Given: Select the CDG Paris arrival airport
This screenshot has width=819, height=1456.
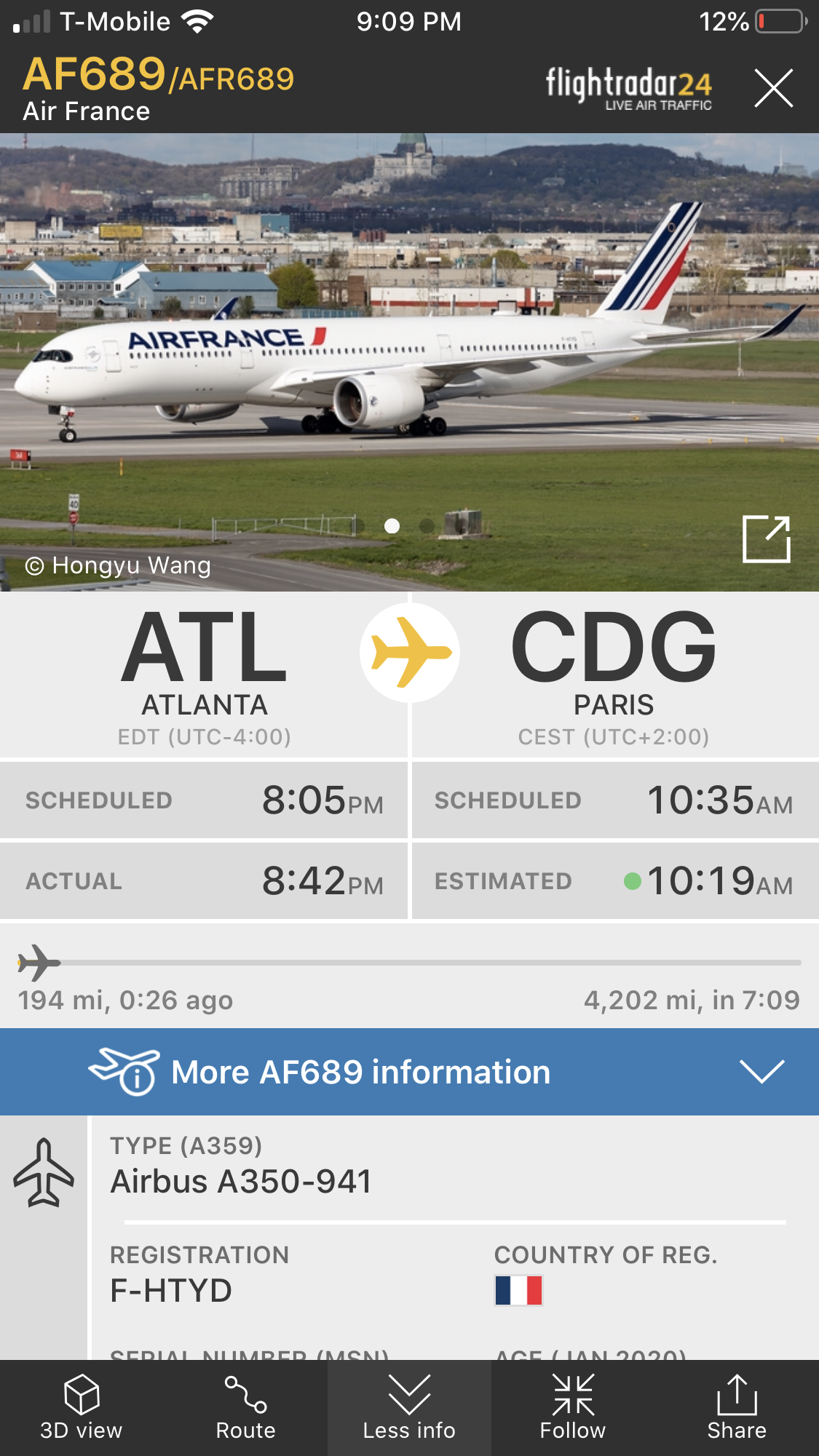Looking at the screenshot, I should pos(614,675).
